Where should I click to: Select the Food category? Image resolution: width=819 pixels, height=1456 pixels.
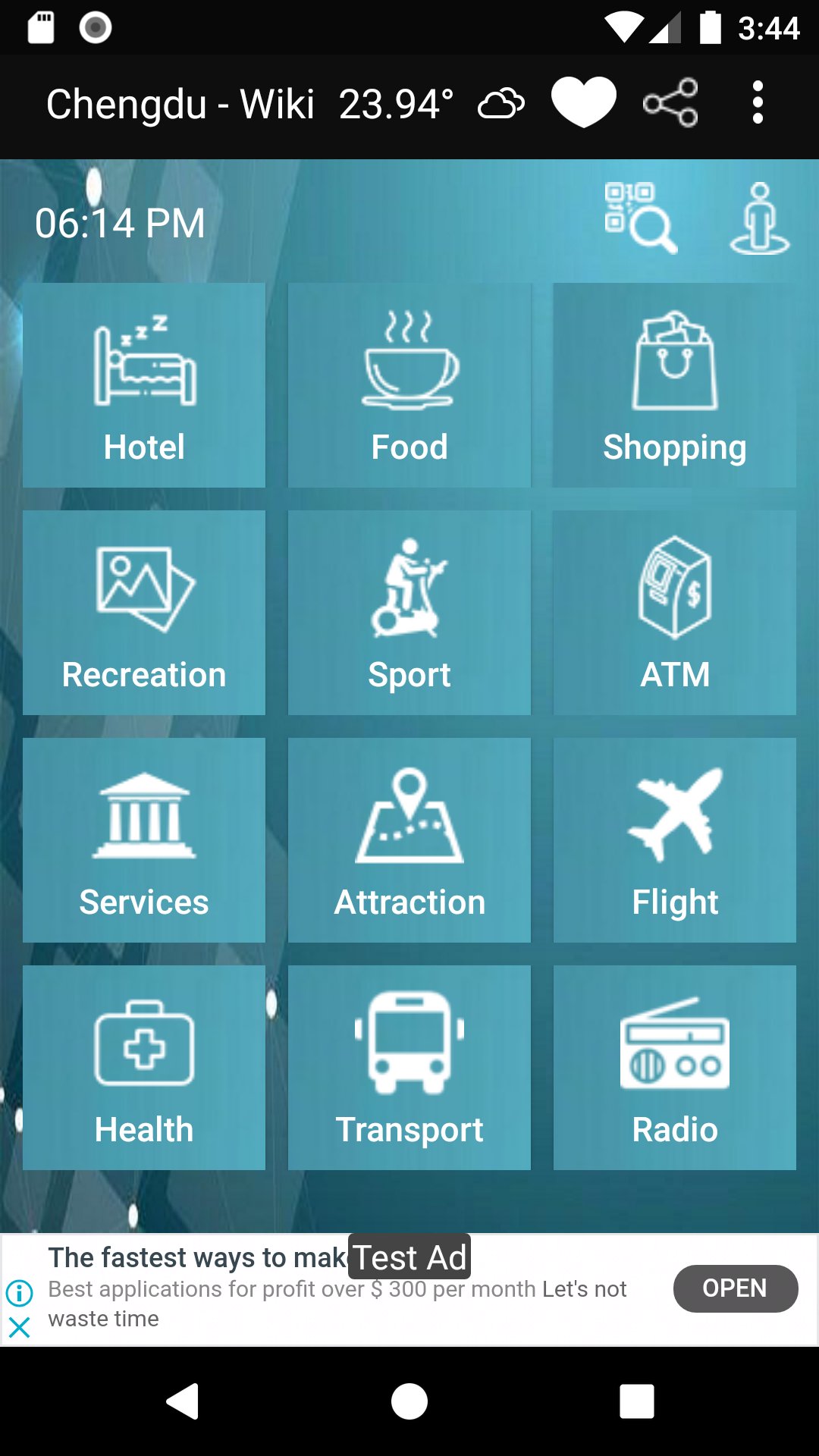[409, 384]
